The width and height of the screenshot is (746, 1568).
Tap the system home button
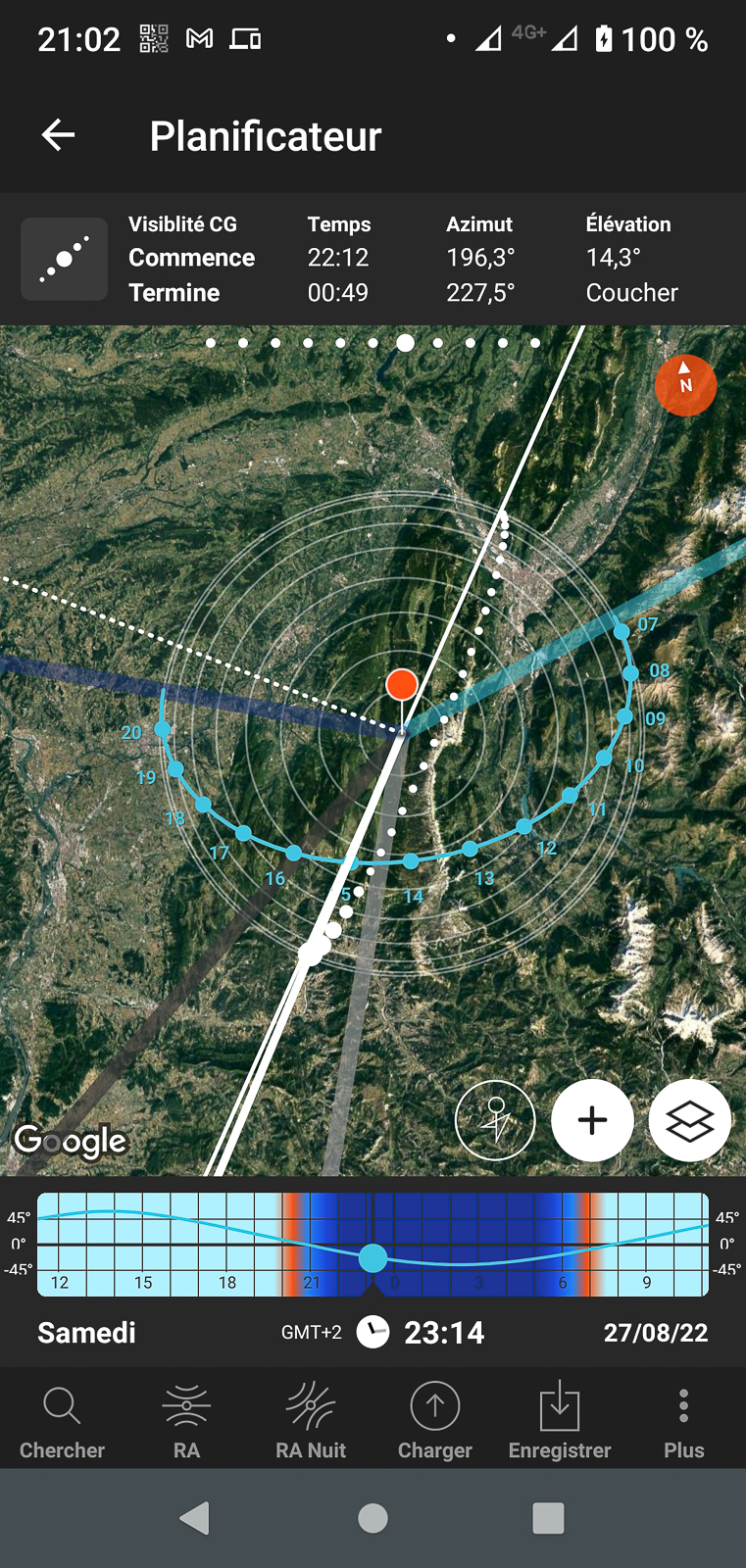tap(373, 1518)
